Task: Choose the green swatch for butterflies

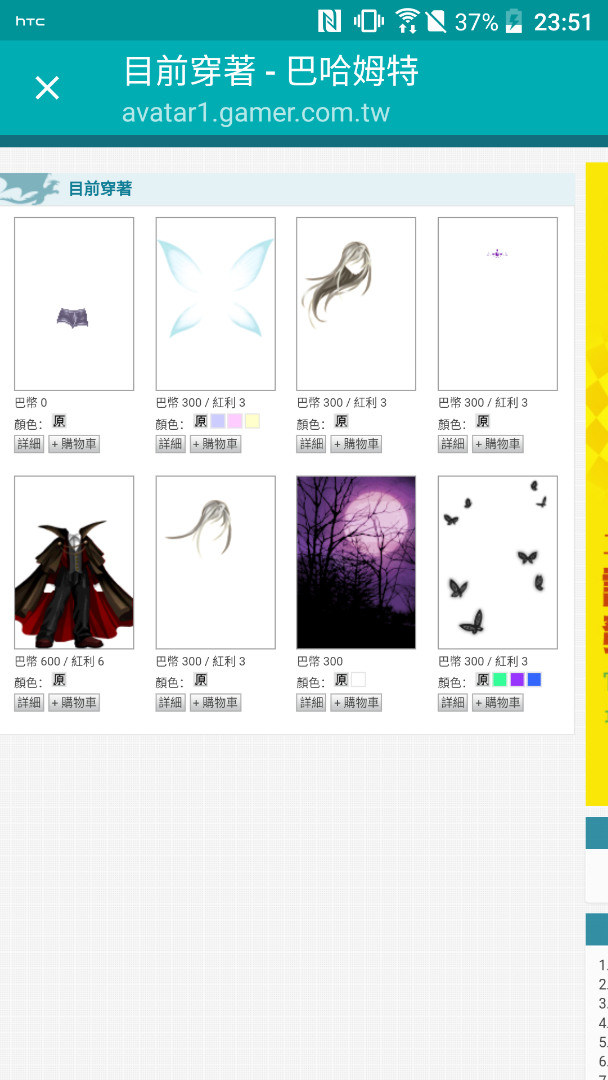Action: coord(500,680)
